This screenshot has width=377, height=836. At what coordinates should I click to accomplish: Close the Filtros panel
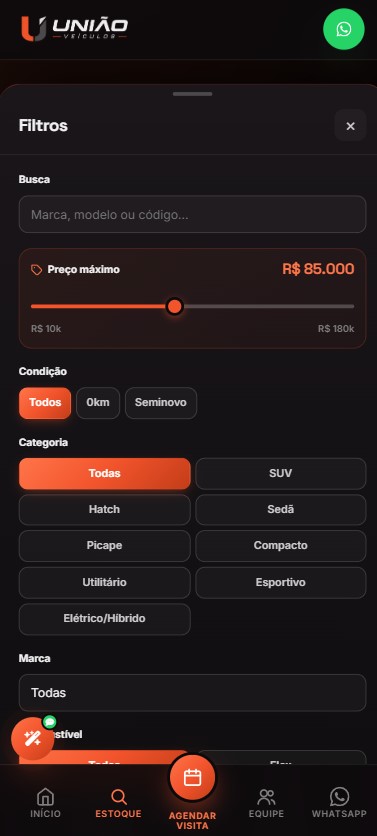click(x=350, y=126)
